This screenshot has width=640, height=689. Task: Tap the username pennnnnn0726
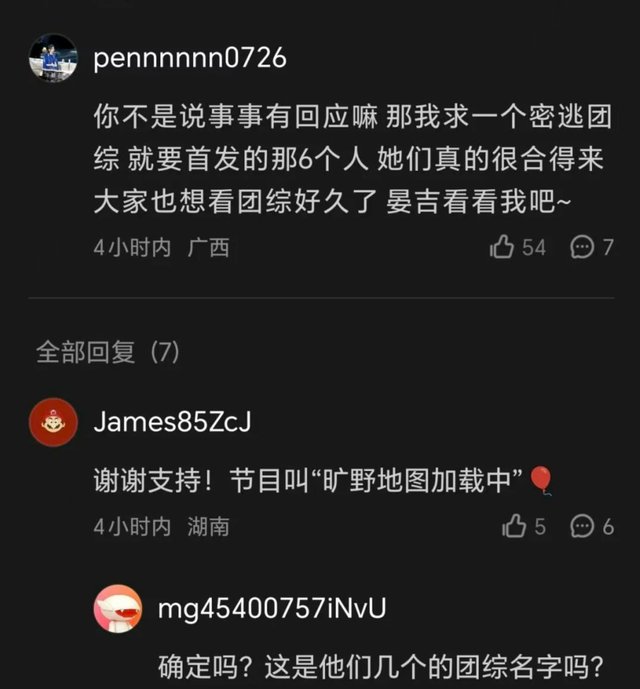190,58
